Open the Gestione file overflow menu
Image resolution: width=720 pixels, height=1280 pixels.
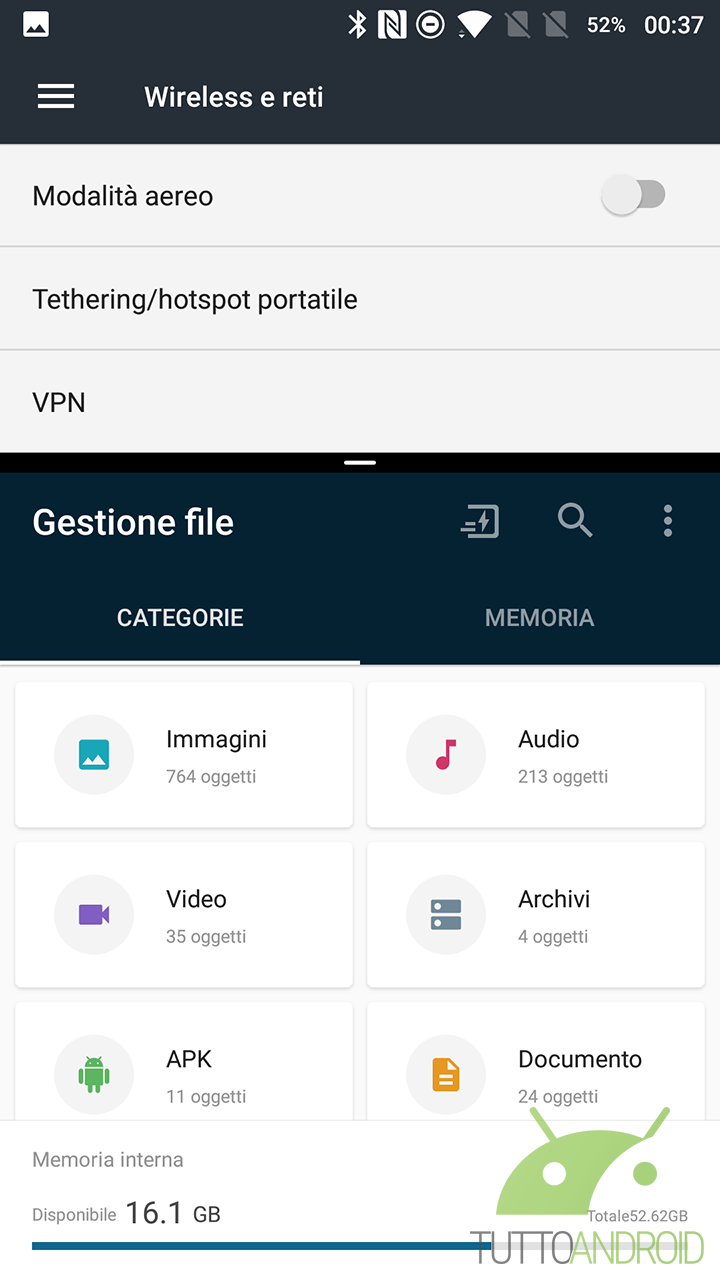pyautogui.click(x=668, y=521)
